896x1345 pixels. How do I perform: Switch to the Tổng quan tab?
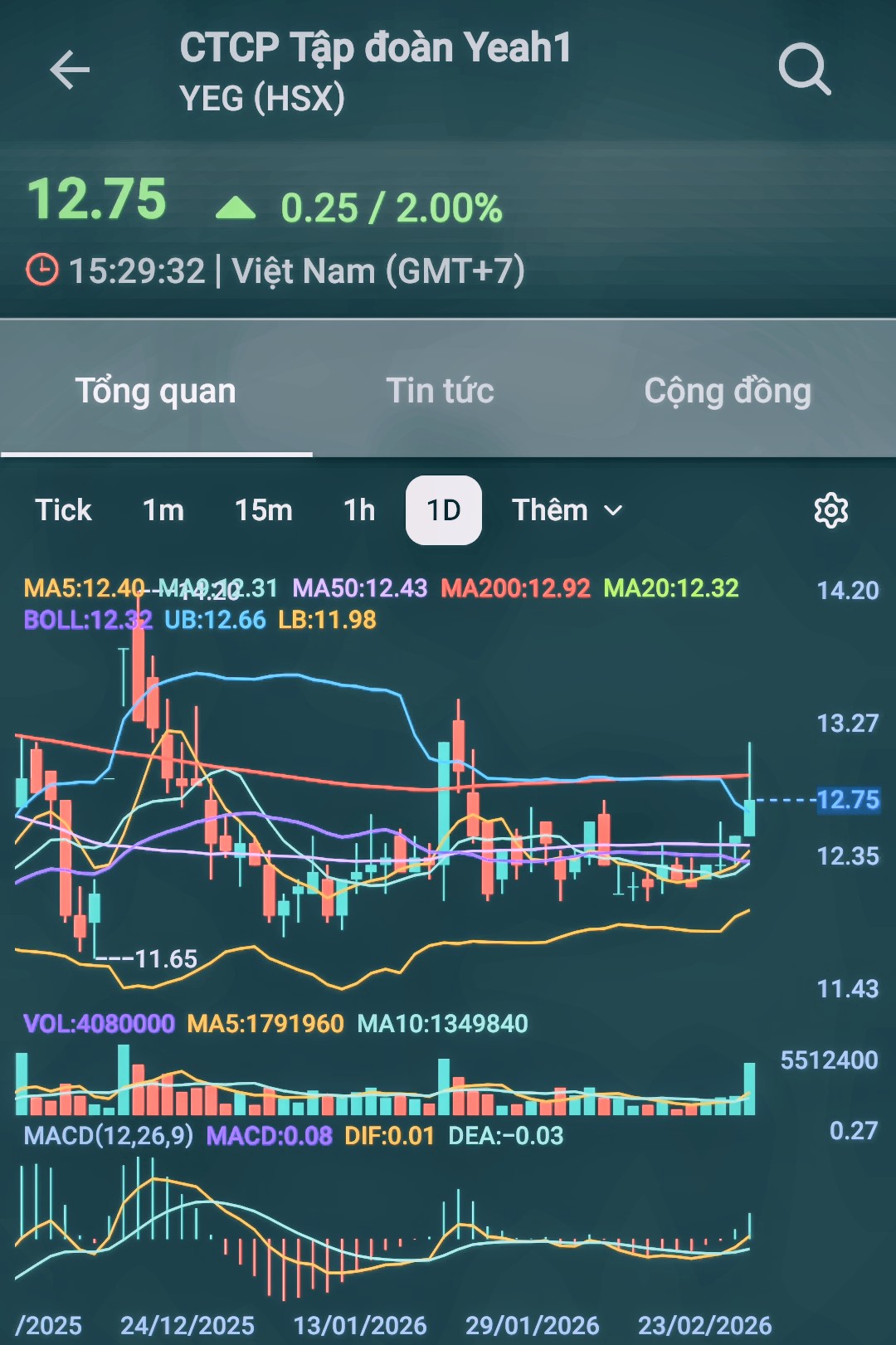tap(156, 391)
